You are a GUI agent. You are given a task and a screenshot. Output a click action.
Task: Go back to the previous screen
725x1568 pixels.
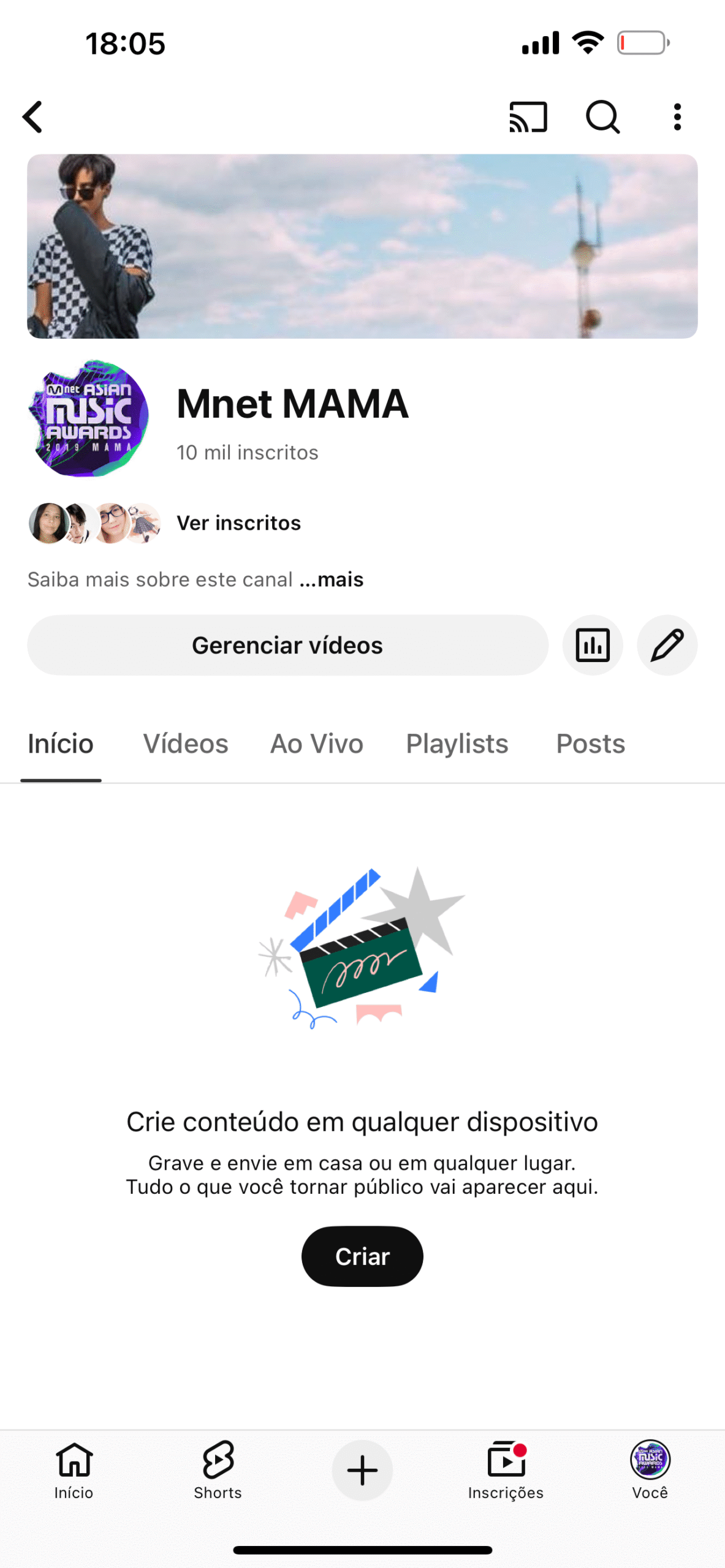(x=33, y=116)
